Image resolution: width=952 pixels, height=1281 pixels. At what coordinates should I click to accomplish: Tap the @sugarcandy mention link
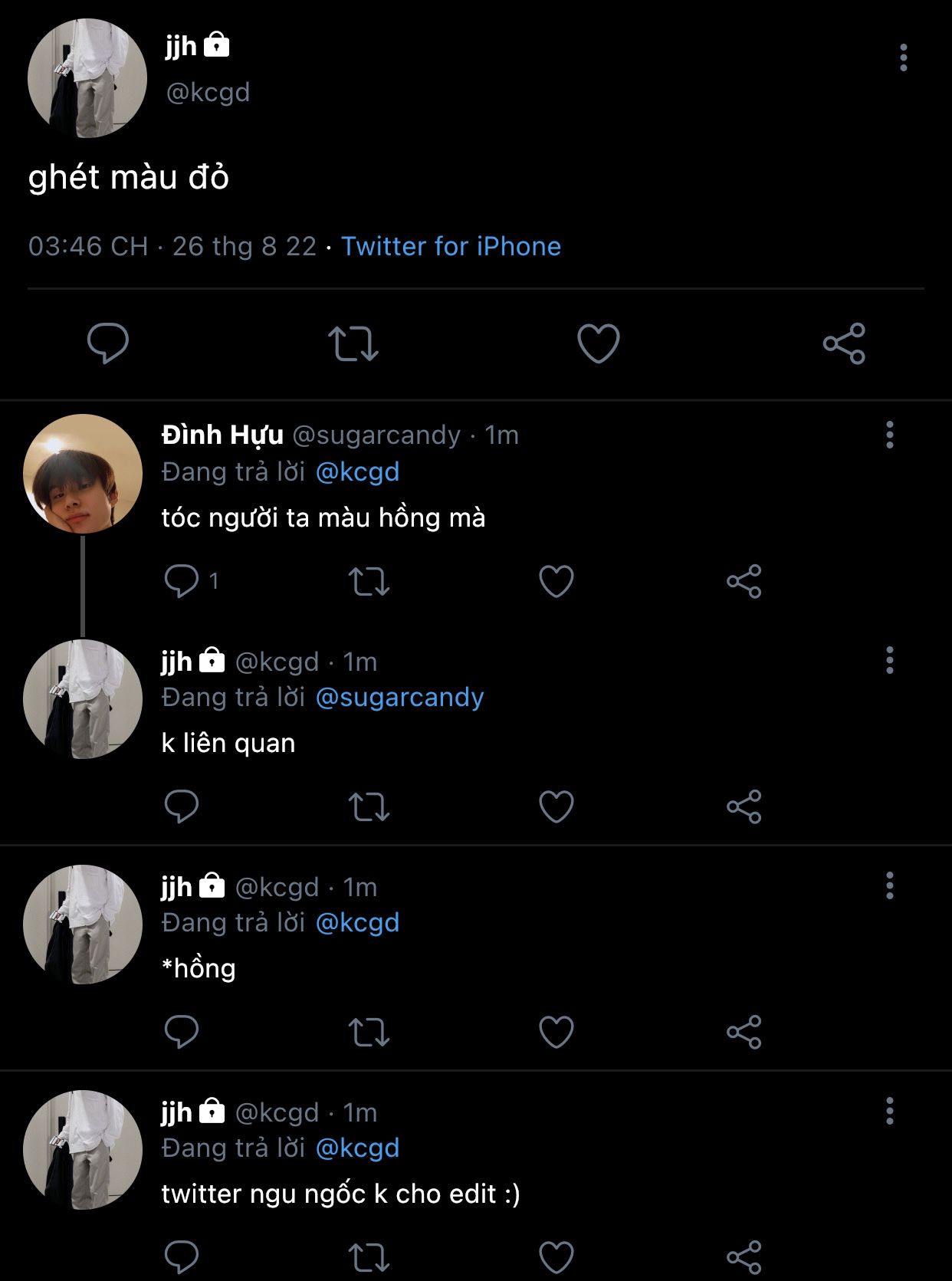coord(399,697)
